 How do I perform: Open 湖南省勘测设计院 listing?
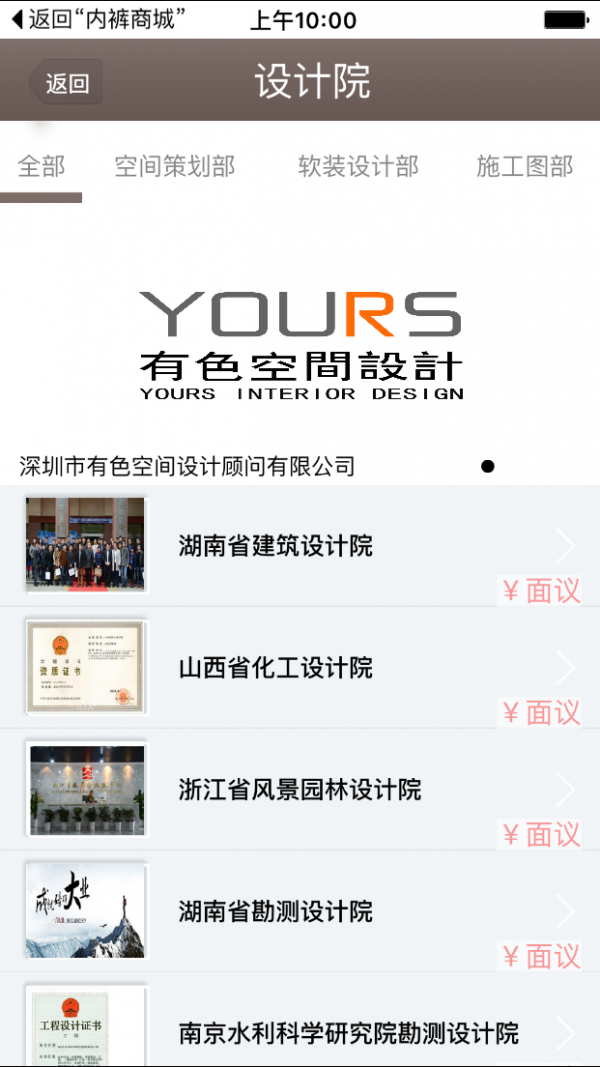click(300, 912)
